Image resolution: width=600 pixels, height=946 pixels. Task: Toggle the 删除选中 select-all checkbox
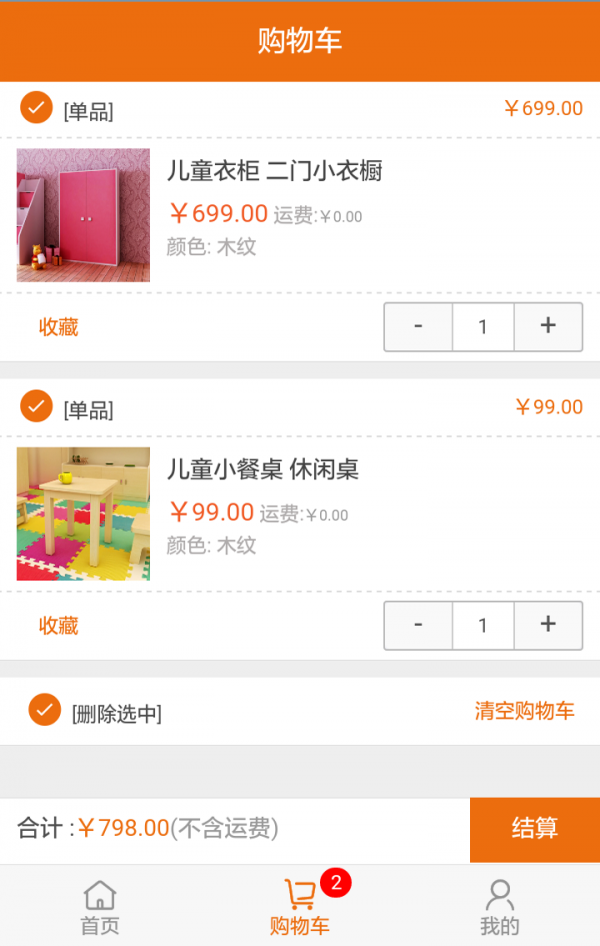click(x=44, y=710)
